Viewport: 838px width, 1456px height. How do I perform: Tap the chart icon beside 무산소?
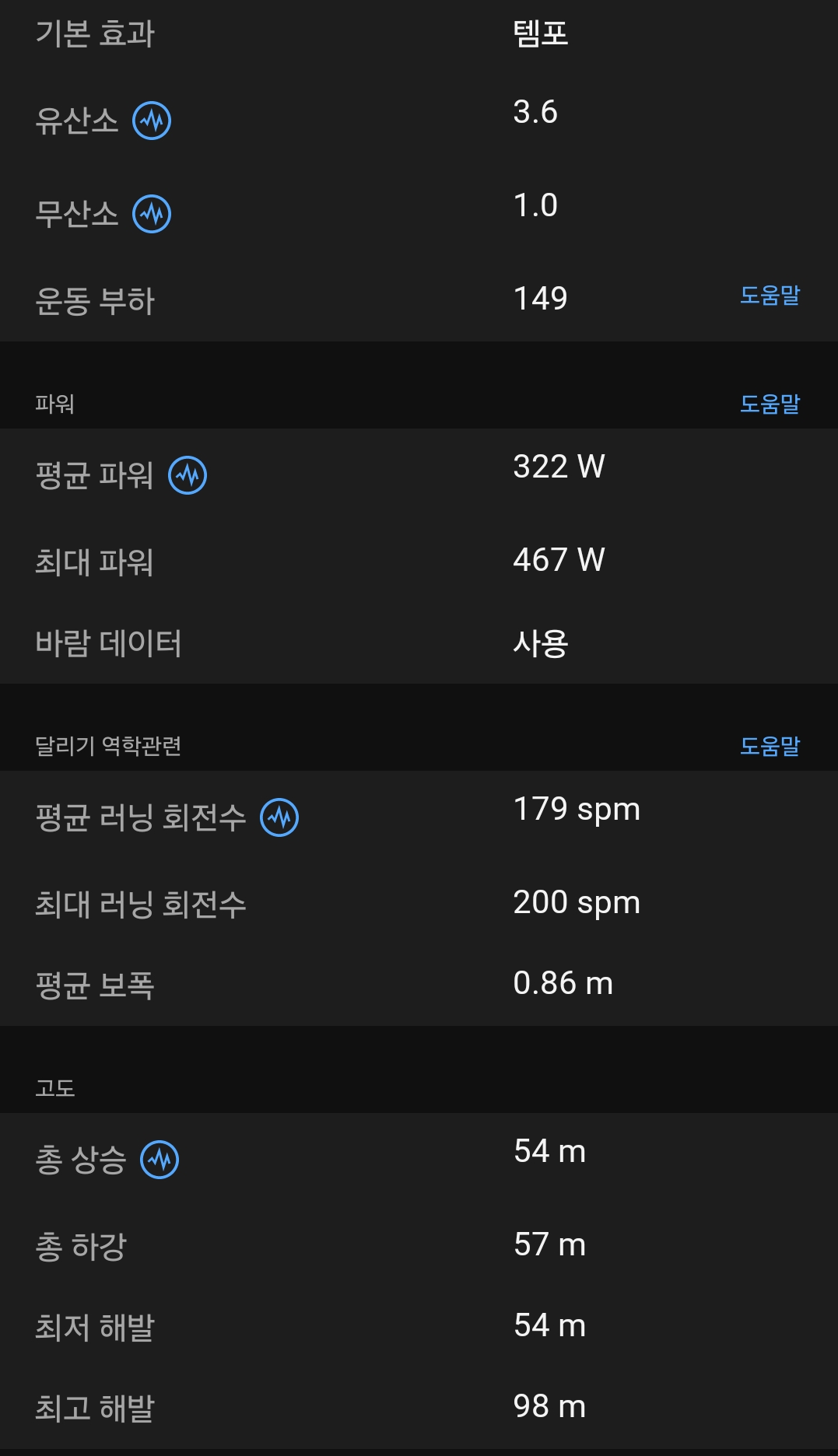(x=152, y=214)
